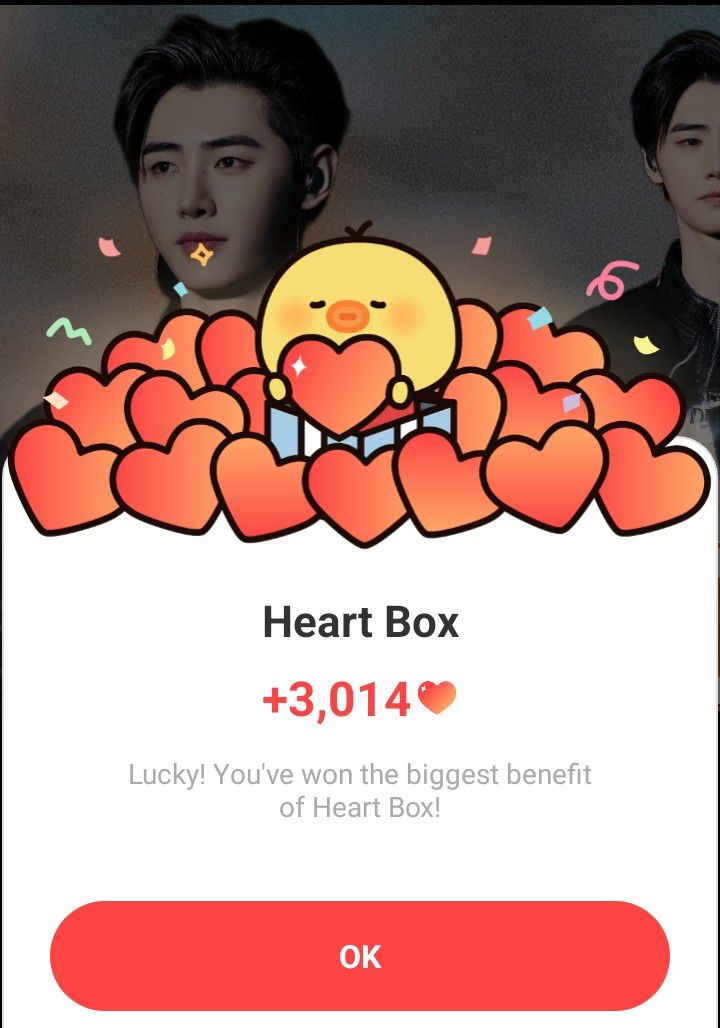Confirm the Heart Box reward with OK

[360, 956]
